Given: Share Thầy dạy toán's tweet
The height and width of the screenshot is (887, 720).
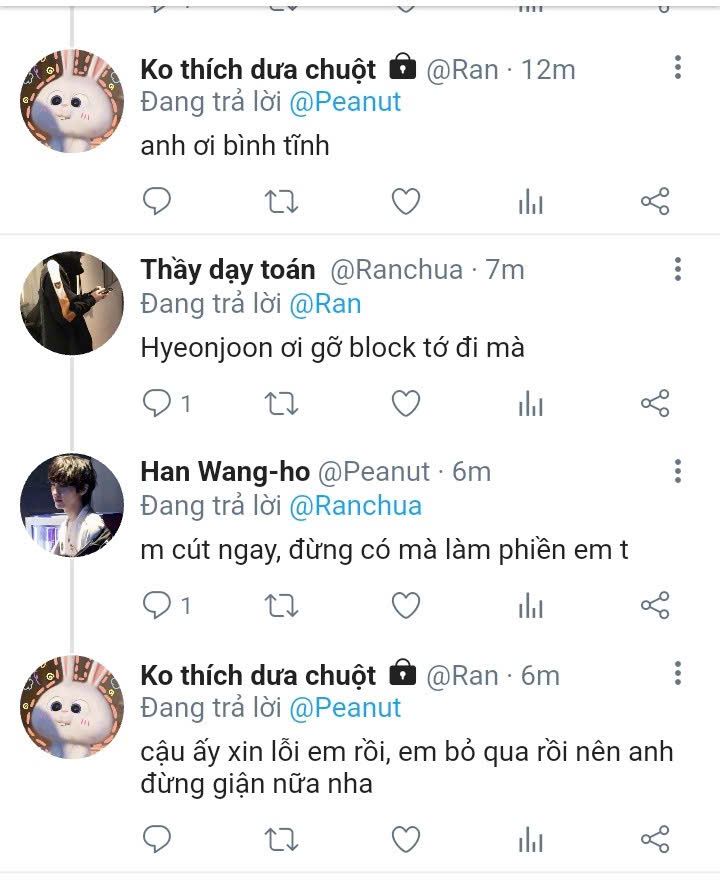Looking at the screenshot, I should 654,404.
